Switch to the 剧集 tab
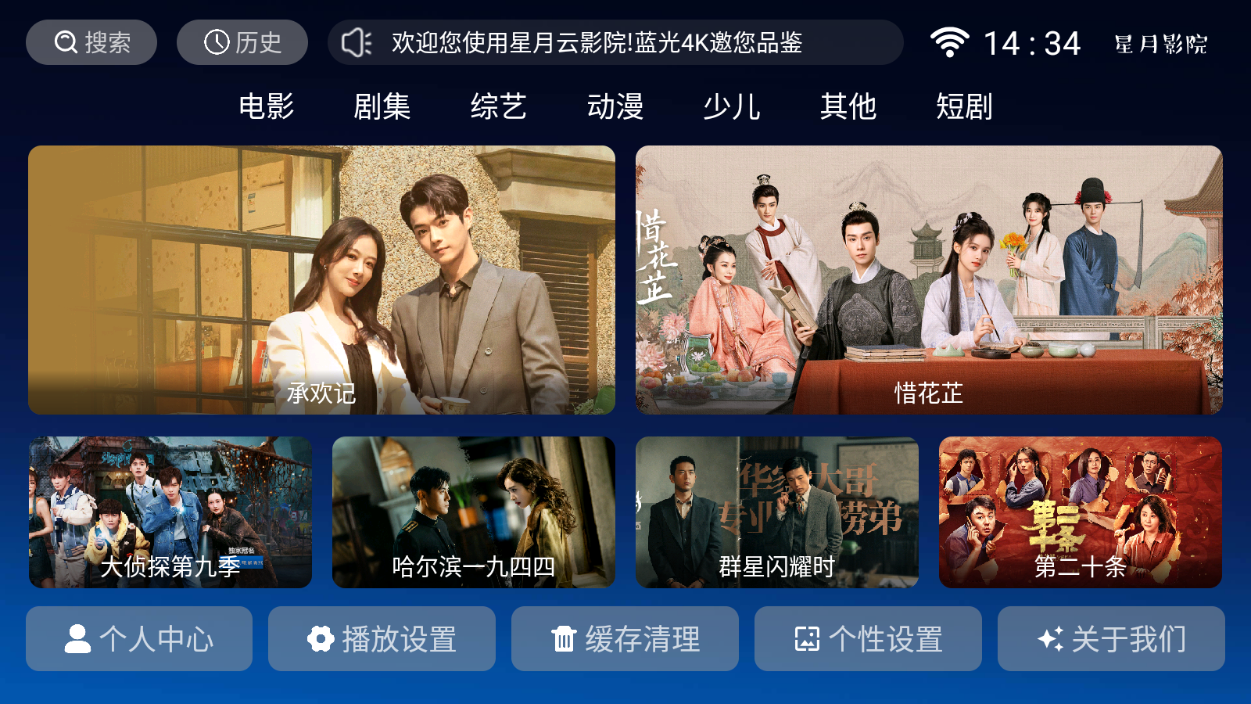This screenshot has width=1251, height=704. (382, 106)
